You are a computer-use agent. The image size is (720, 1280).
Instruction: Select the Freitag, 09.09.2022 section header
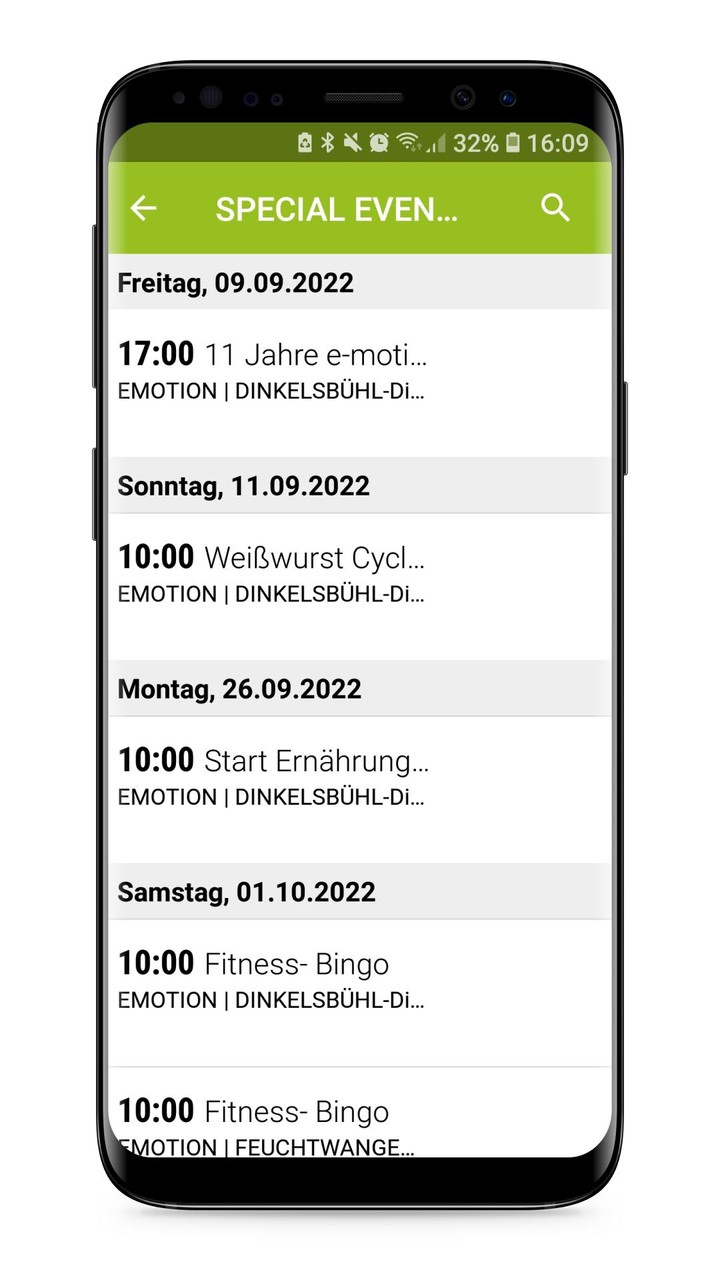(235, 282)
